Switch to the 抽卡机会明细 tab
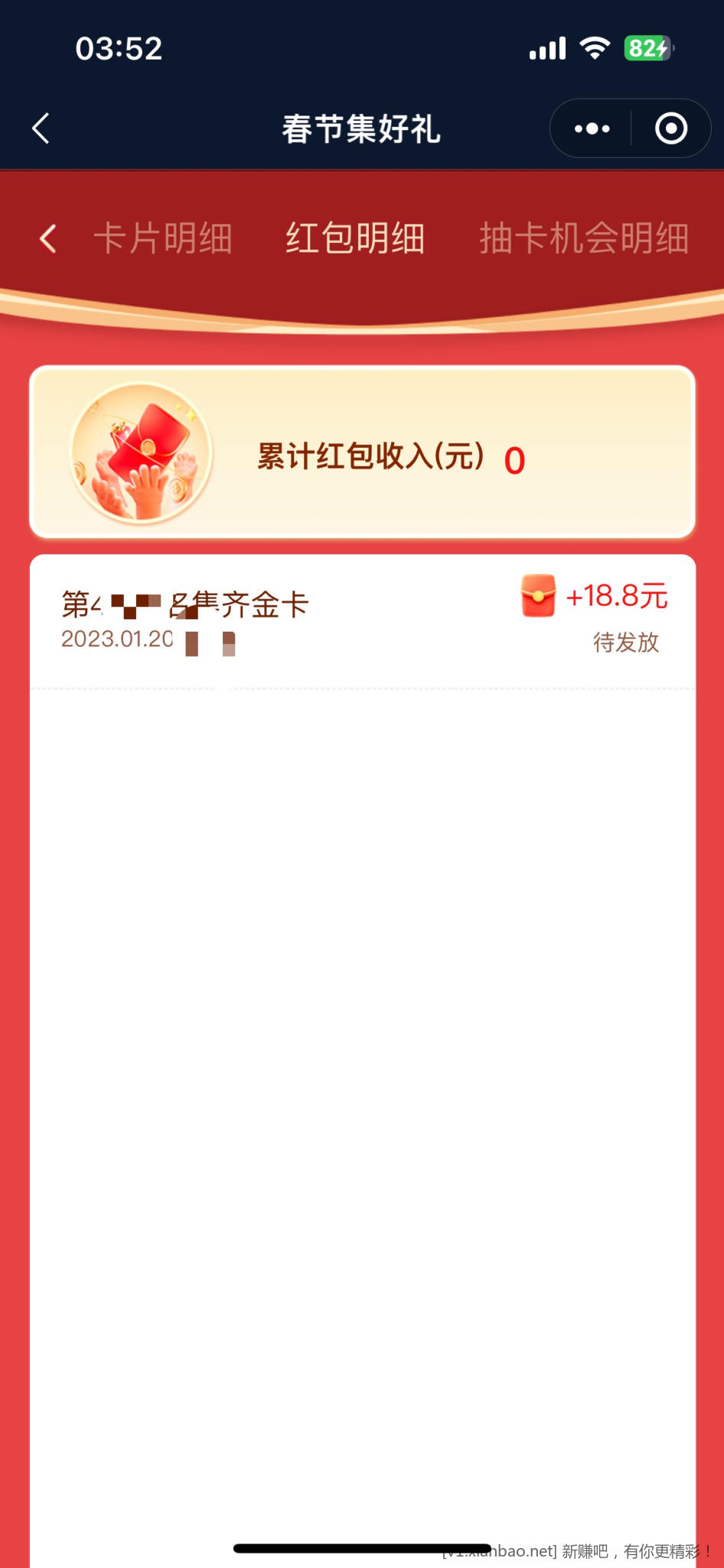The image size is (724, 1568). click(x=583, y=238)
